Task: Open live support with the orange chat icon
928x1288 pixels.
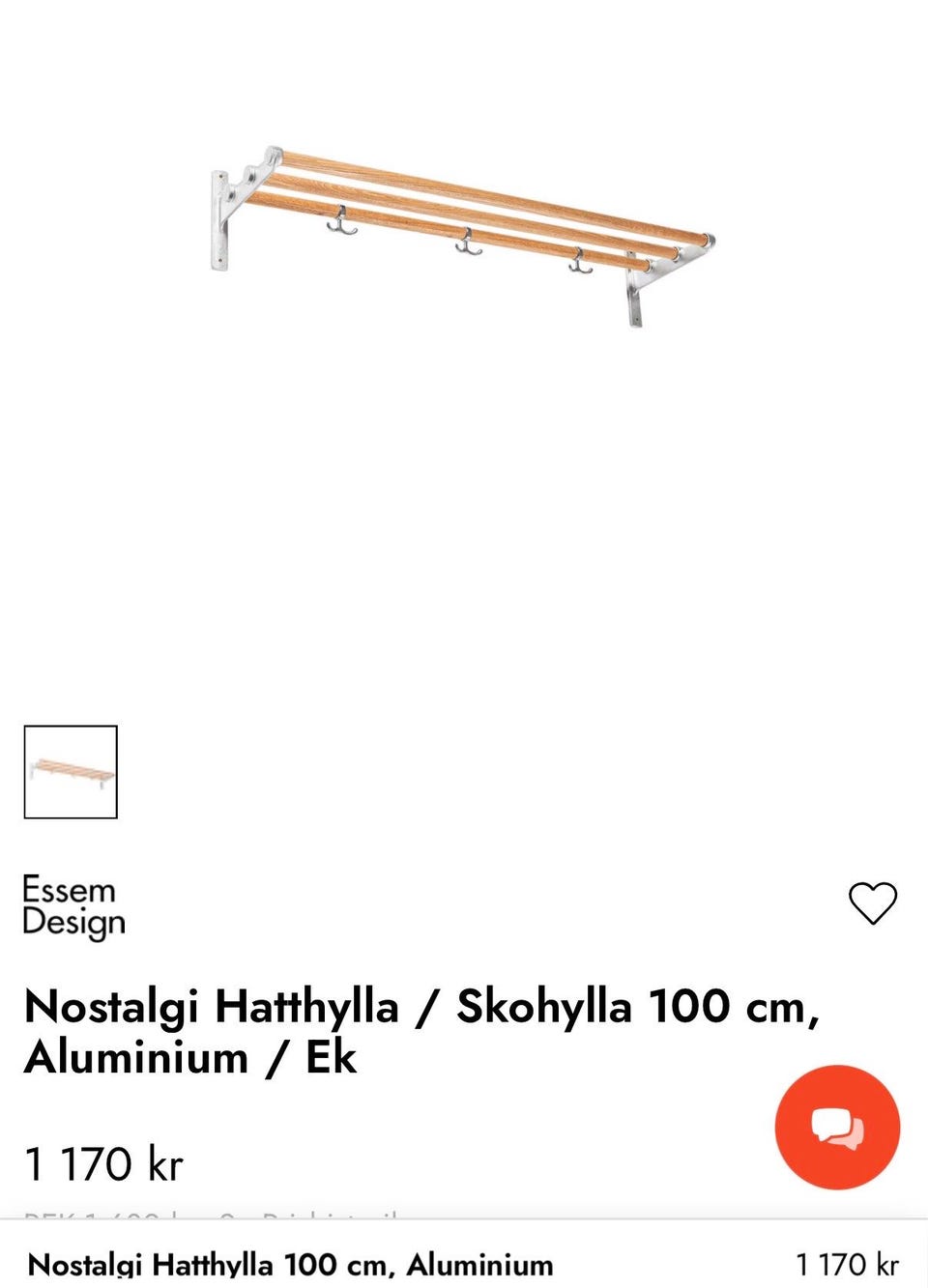Action: tap(839, 1129)
